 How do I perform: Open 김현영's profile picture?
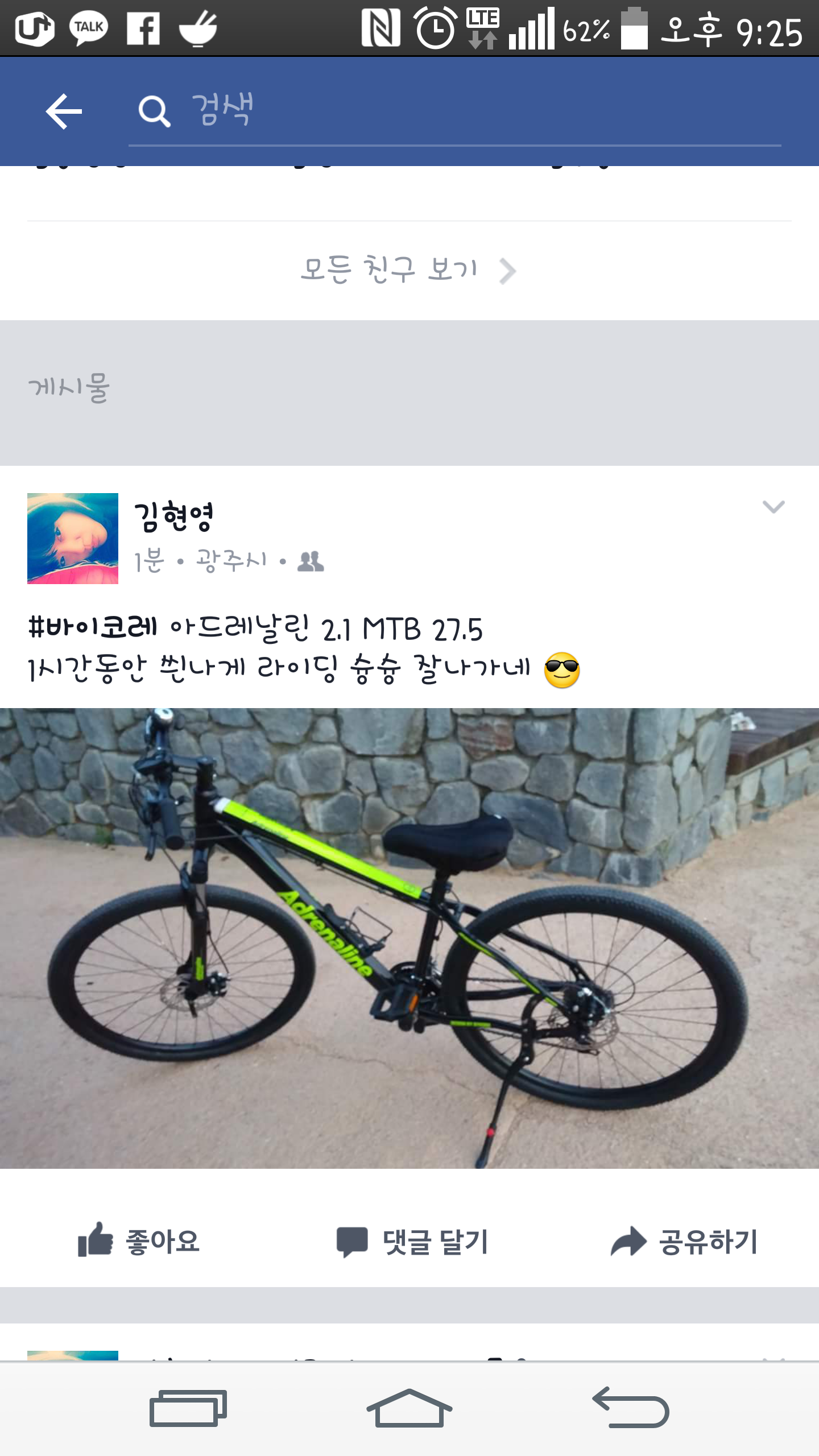[73, 538]
